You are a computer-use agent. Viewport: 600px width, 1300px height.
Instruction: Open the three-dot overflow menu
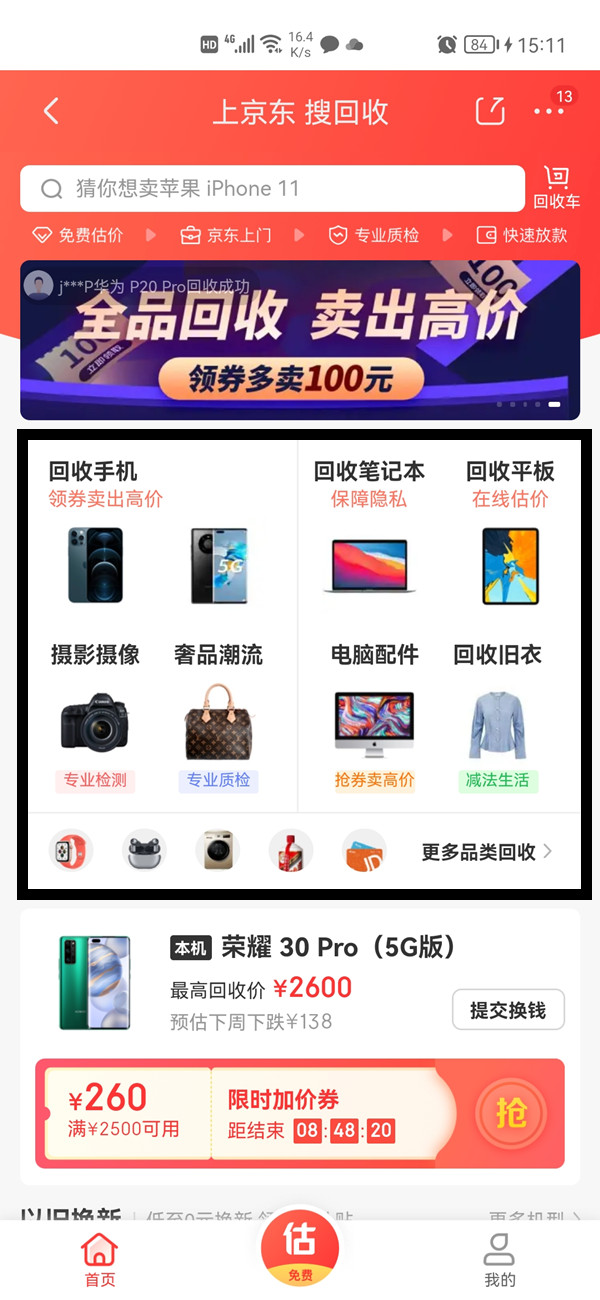tap(549, 111)
